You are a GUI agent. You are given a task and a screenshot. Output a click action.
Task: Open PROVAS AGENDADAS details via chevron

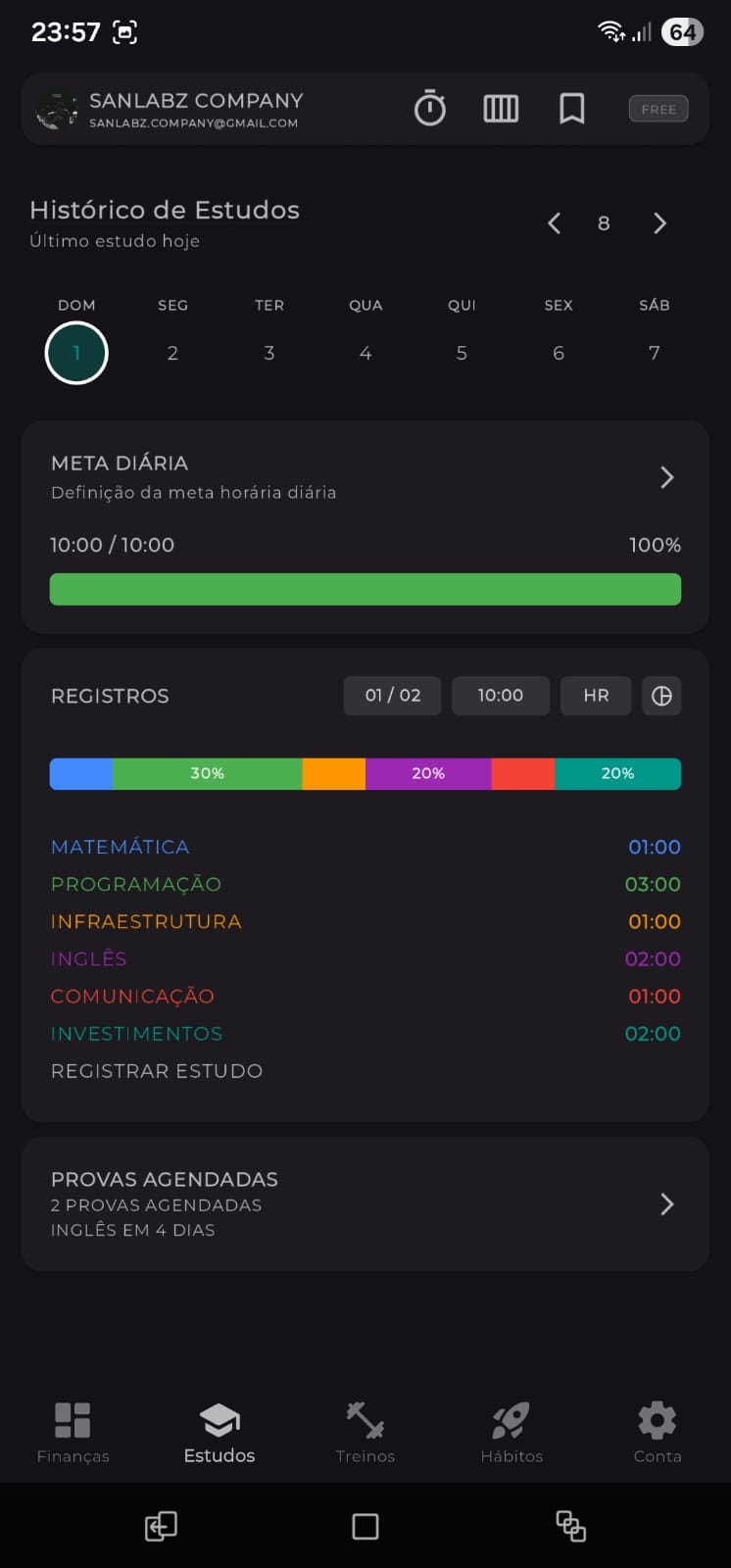[667, 1204]
